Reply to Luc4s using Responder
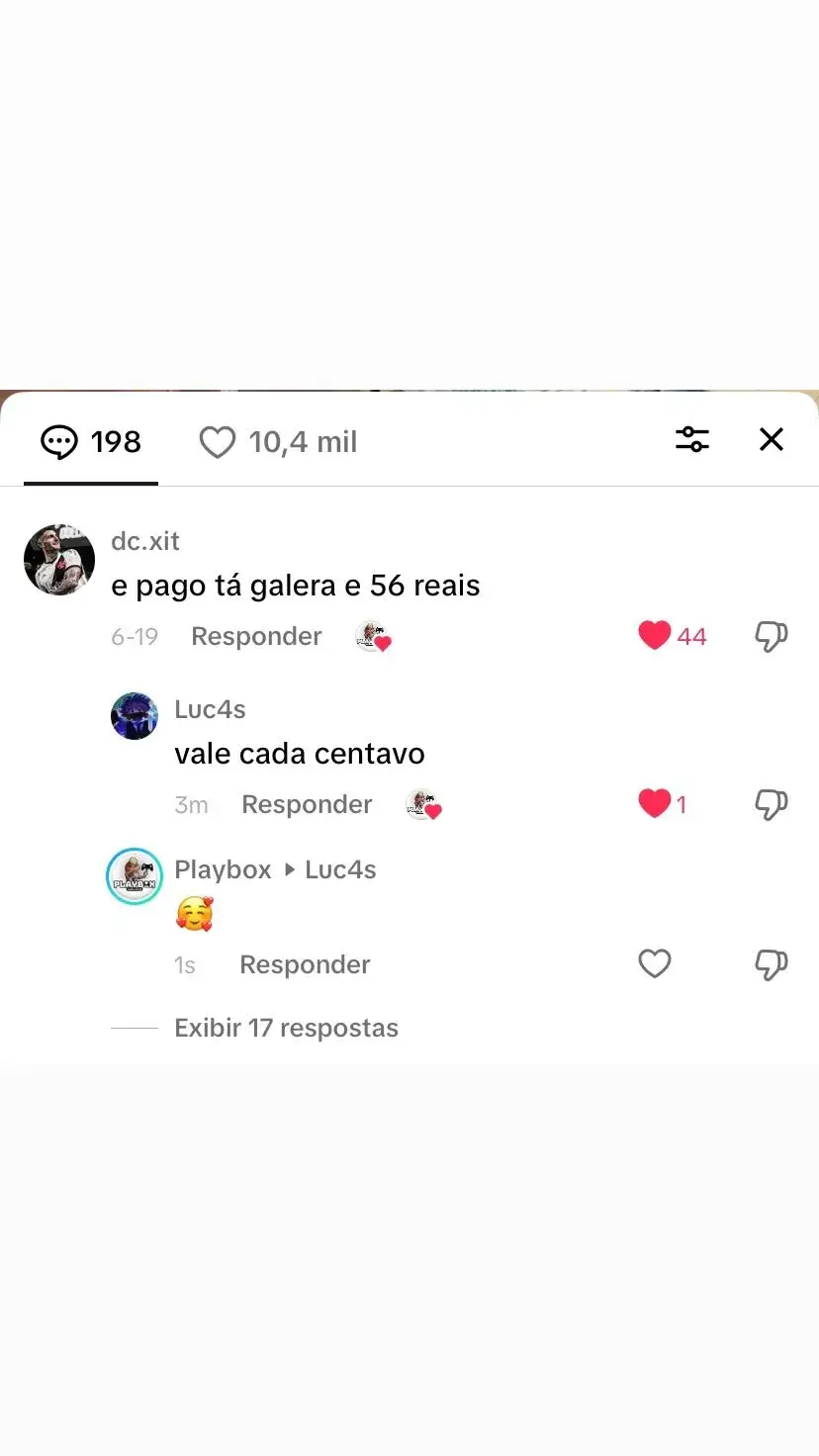The height and width of the screenshot is (1456, 819). 307,804
